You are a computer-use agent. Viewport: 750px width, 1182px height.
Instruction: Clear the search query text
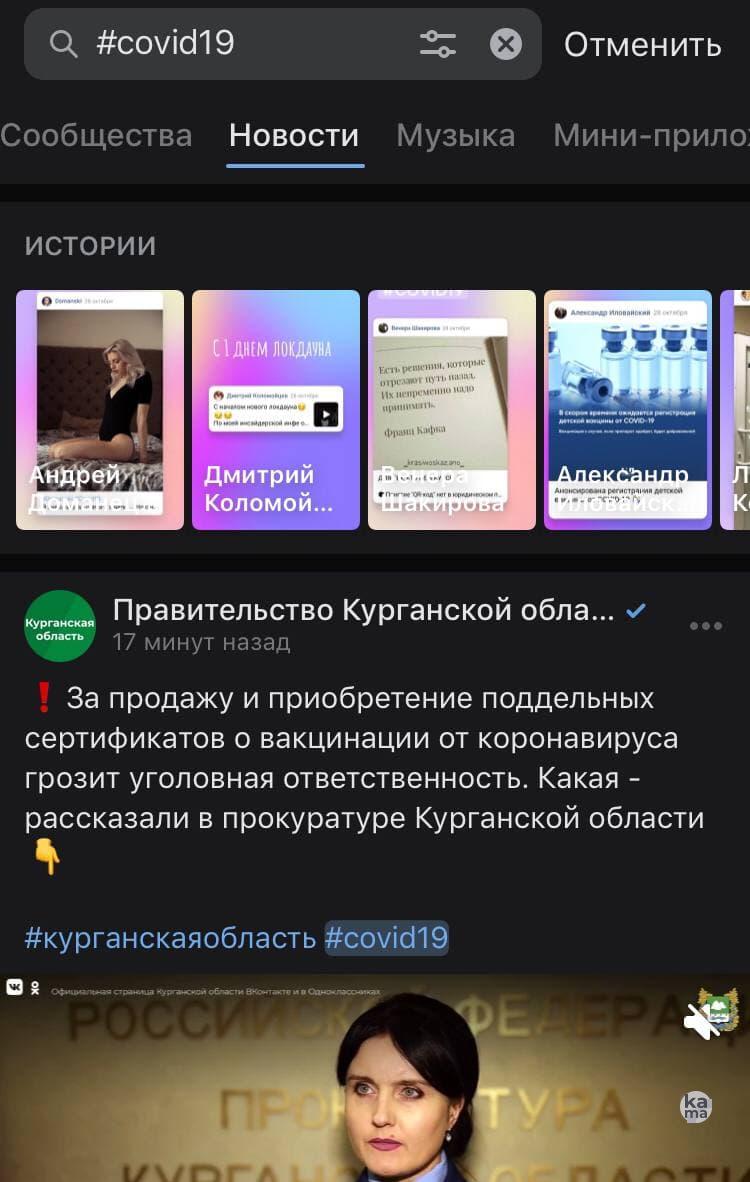coord(506,44)
